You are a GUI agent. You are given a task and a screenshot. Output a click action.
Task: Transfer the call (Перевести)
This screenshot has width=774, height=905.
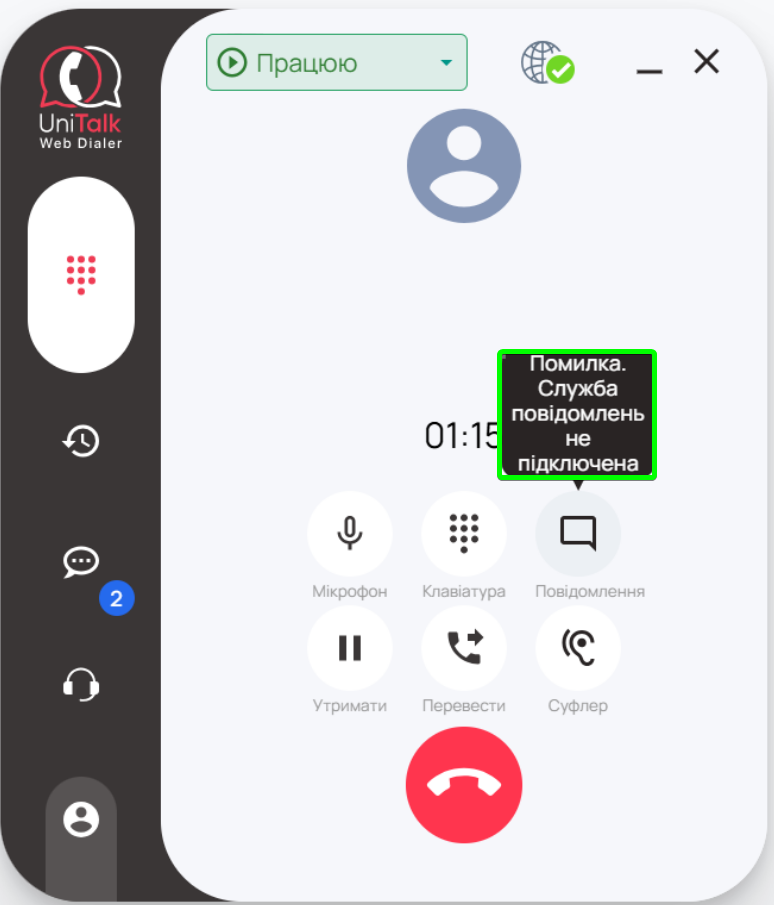[x=464, y=648]
